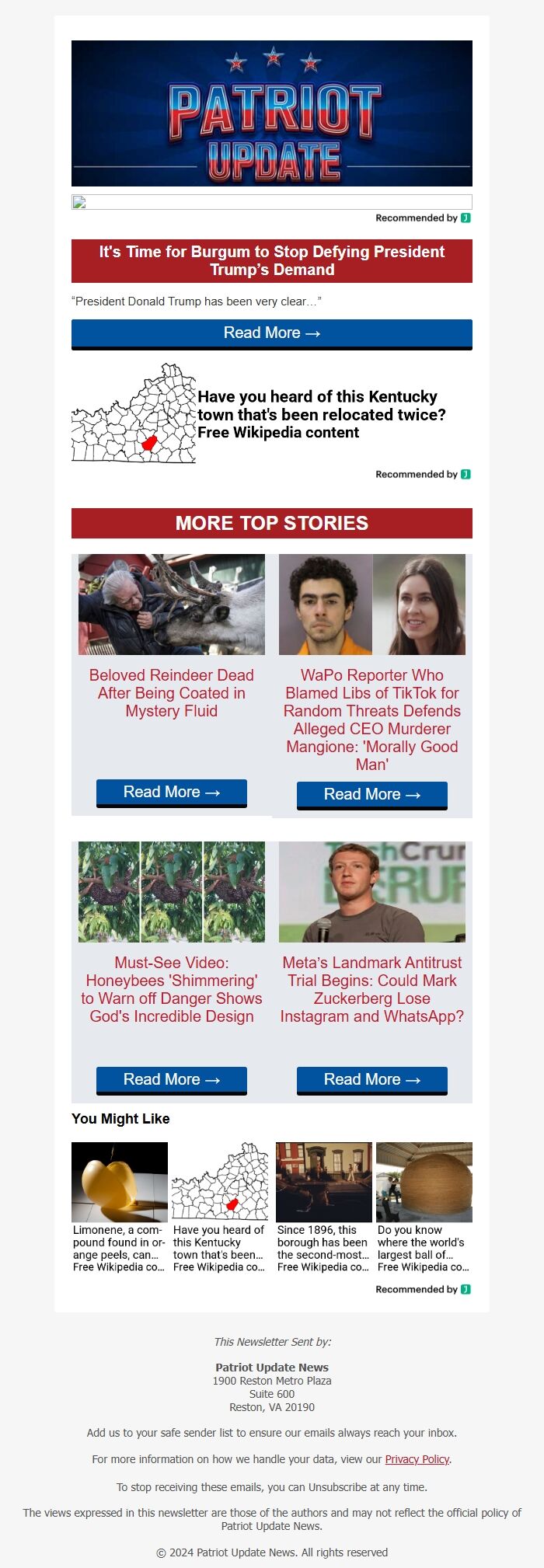Open the Privacy Policy link
The image size is (544, 1568).
(417, 1459)
